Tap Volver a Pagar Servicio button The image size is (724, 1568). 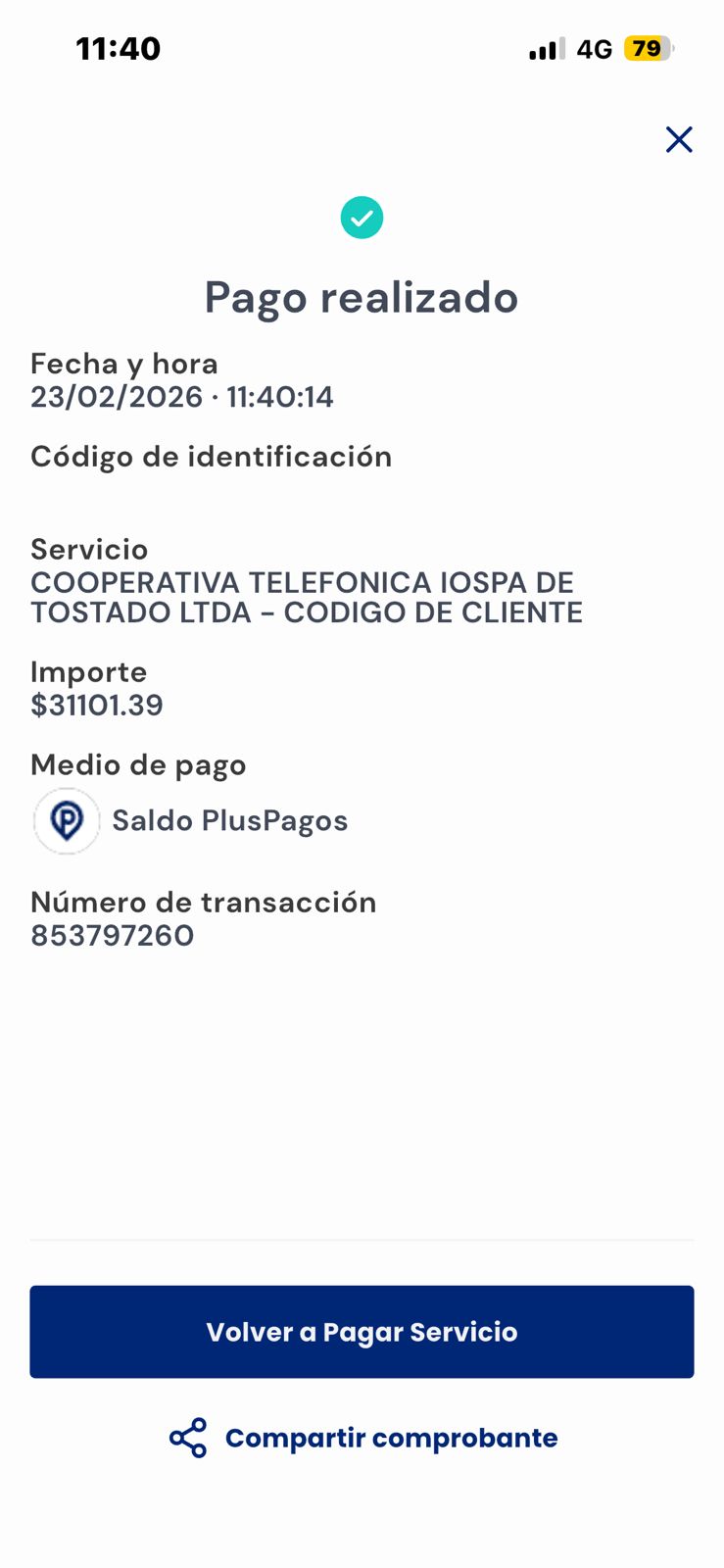[x=362, y=1332]
